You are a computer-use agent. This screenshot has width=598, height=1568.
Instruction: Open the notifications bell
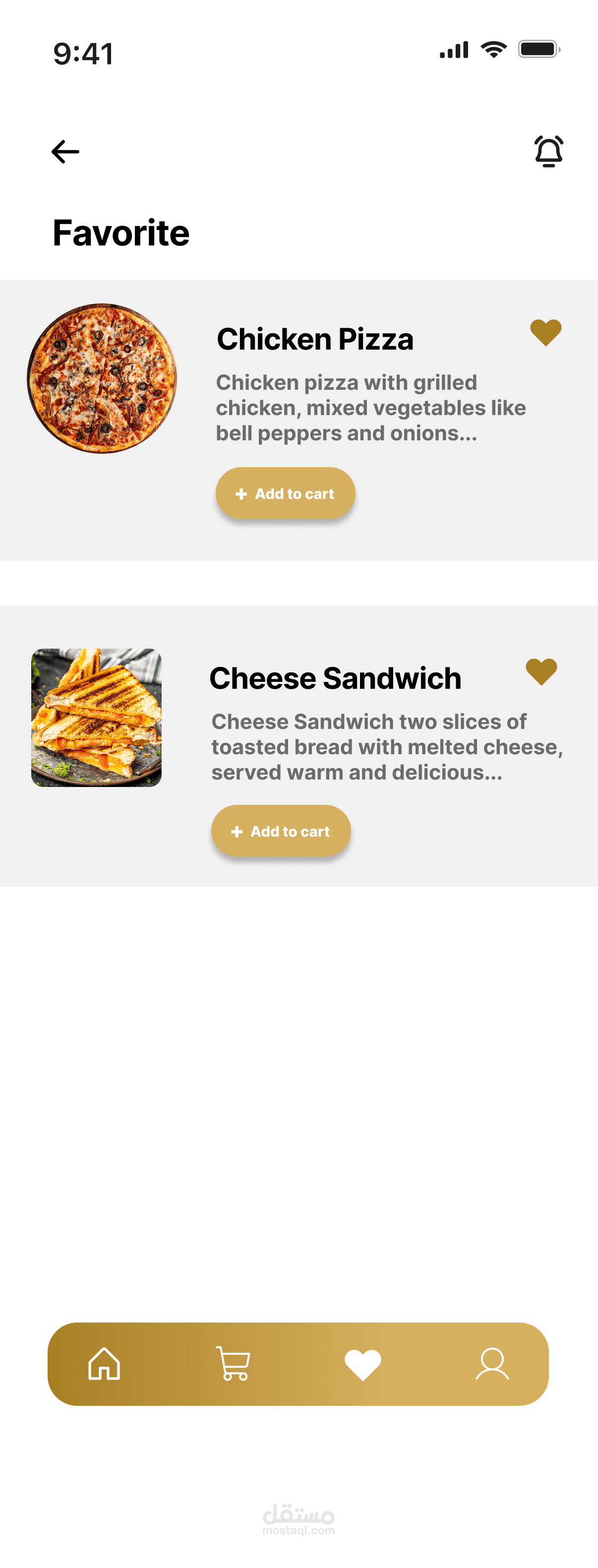coord(548,151)
